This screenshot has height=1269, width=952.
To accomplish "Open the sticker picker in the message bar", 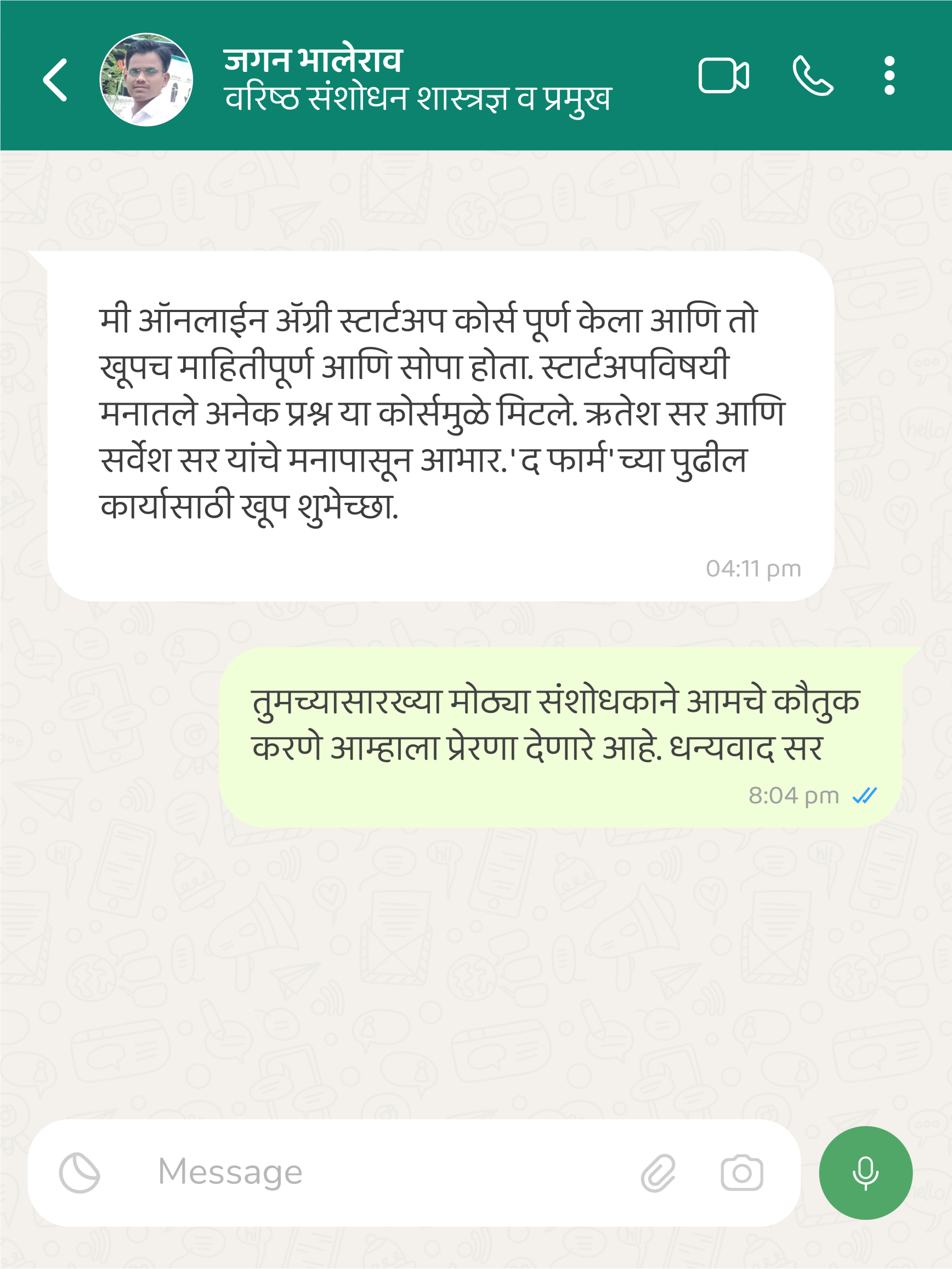I will click(x=80, y=1172).
